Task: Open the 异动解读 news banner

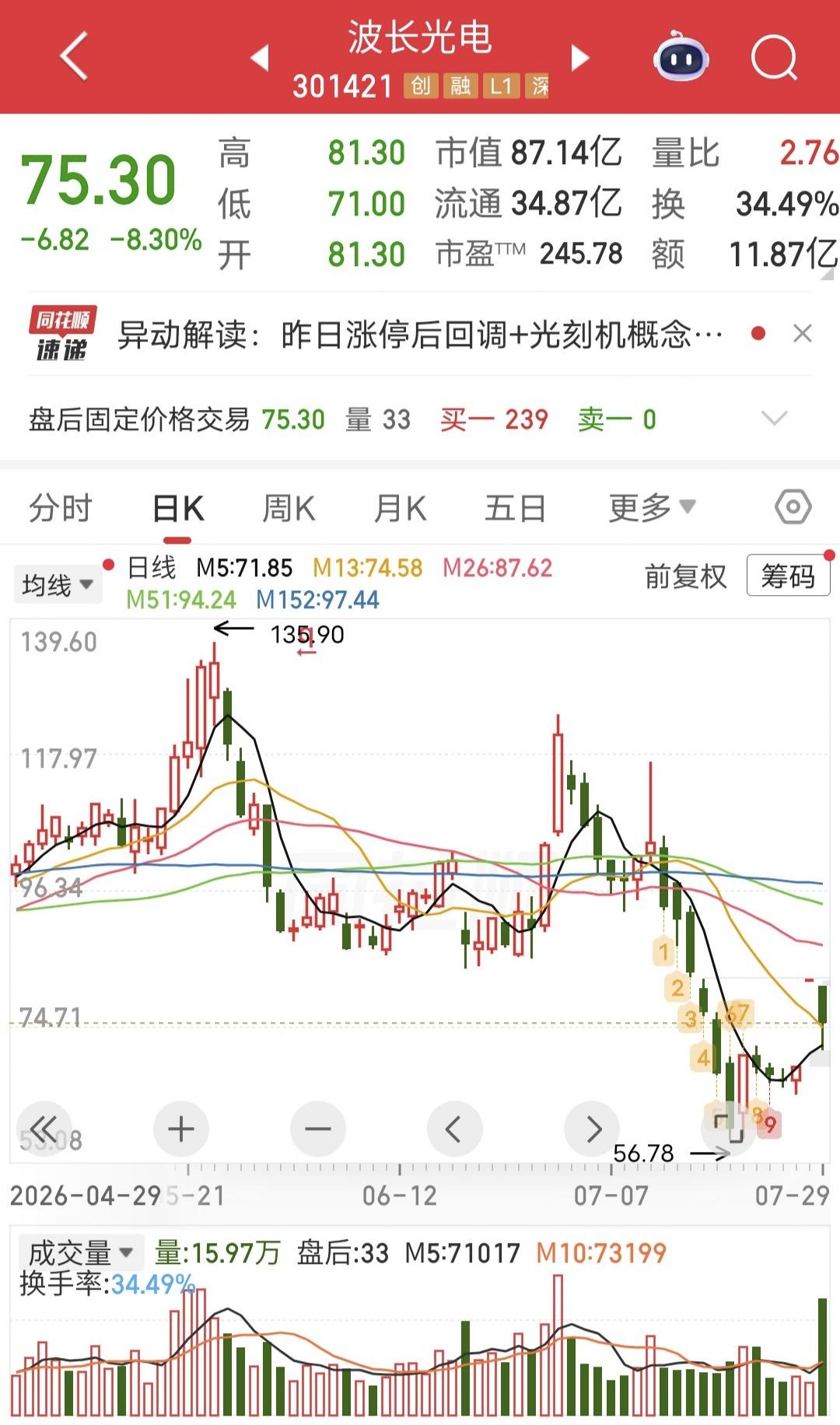Action: pos(420,334)
